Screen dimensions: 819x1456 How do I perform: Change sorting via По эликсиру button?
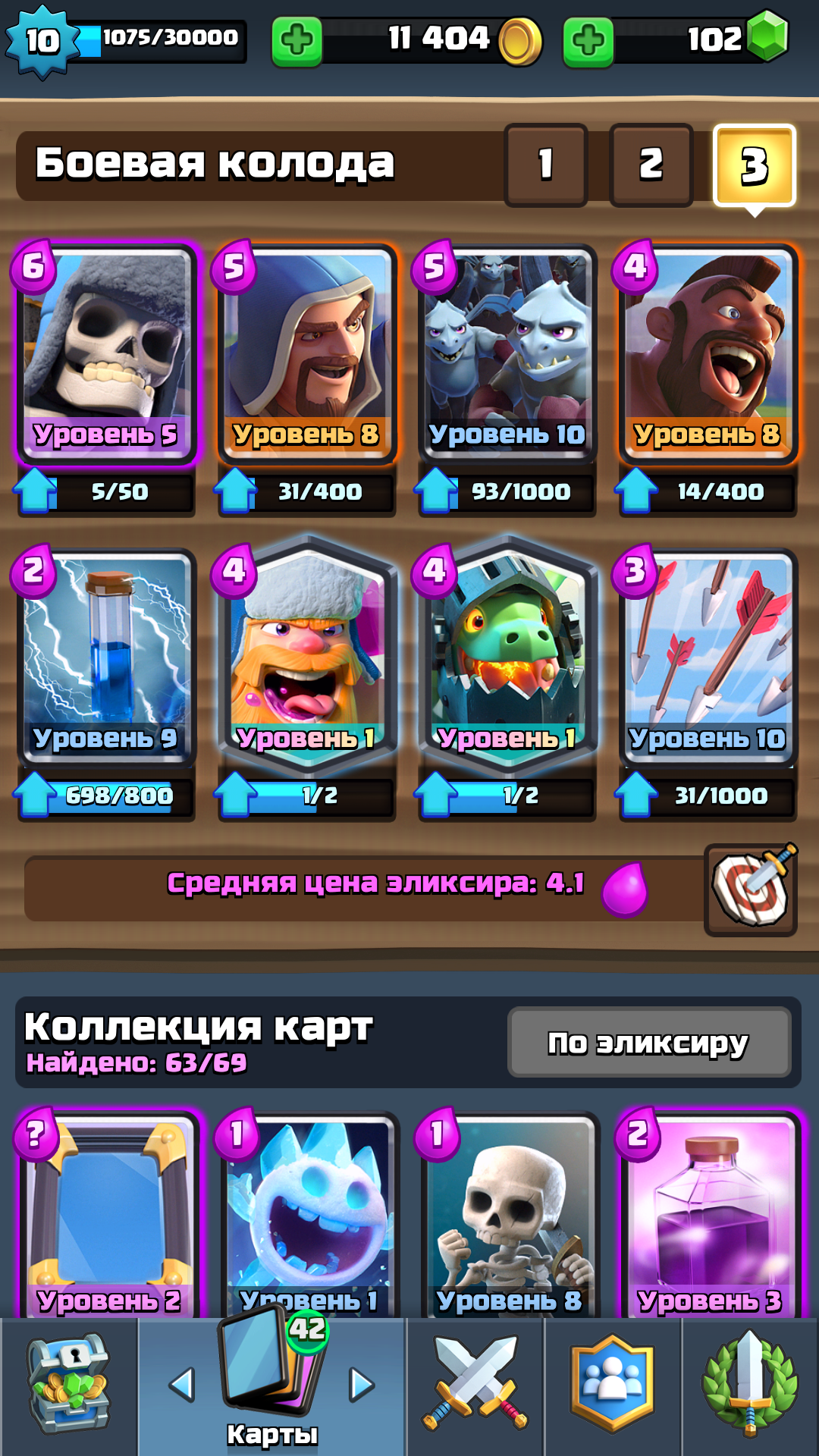coord(649,1043)
